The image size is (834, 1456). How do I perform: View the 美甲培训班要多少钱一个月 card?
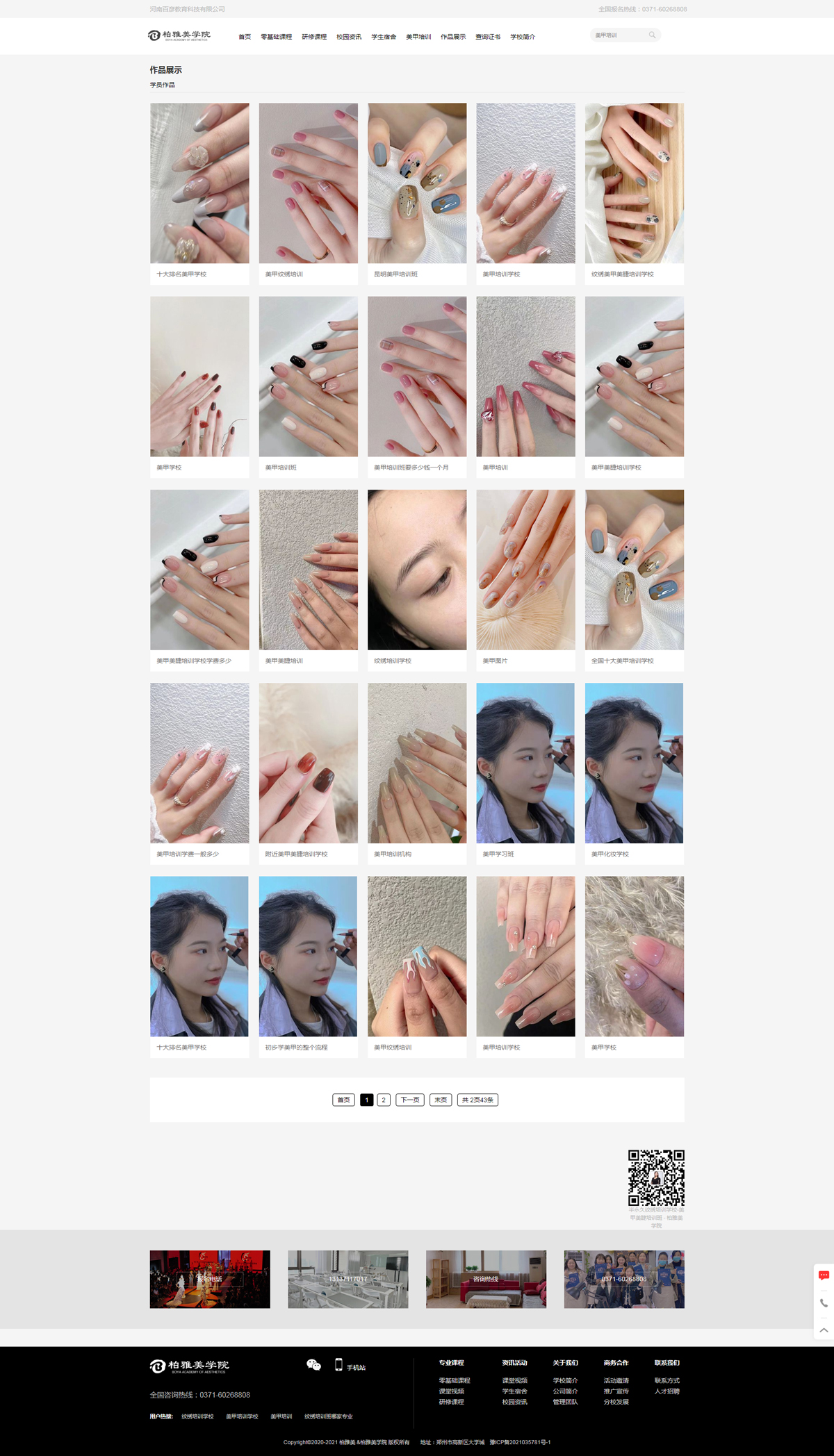(417, 386)
